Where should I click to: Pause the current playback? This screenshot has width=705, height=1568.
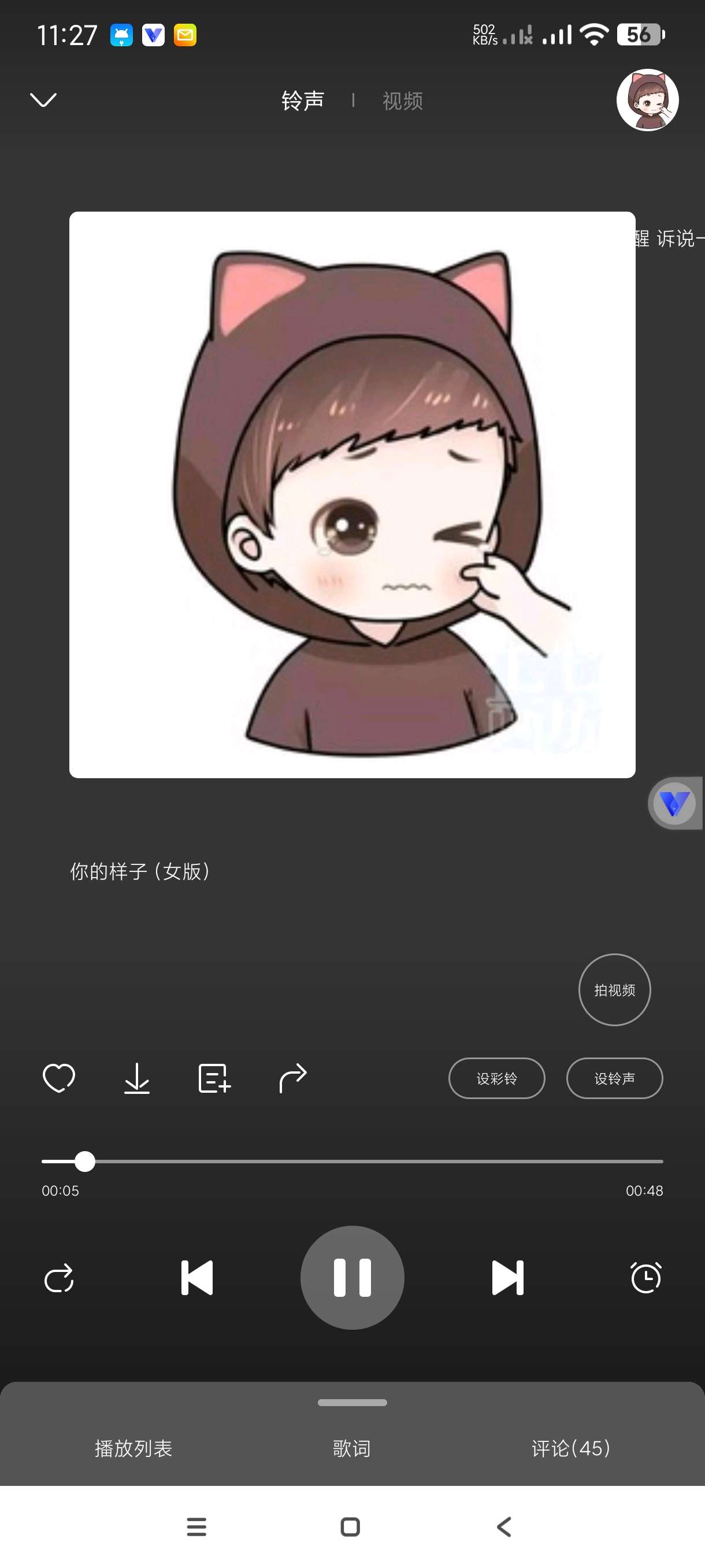pos(352,1278)
